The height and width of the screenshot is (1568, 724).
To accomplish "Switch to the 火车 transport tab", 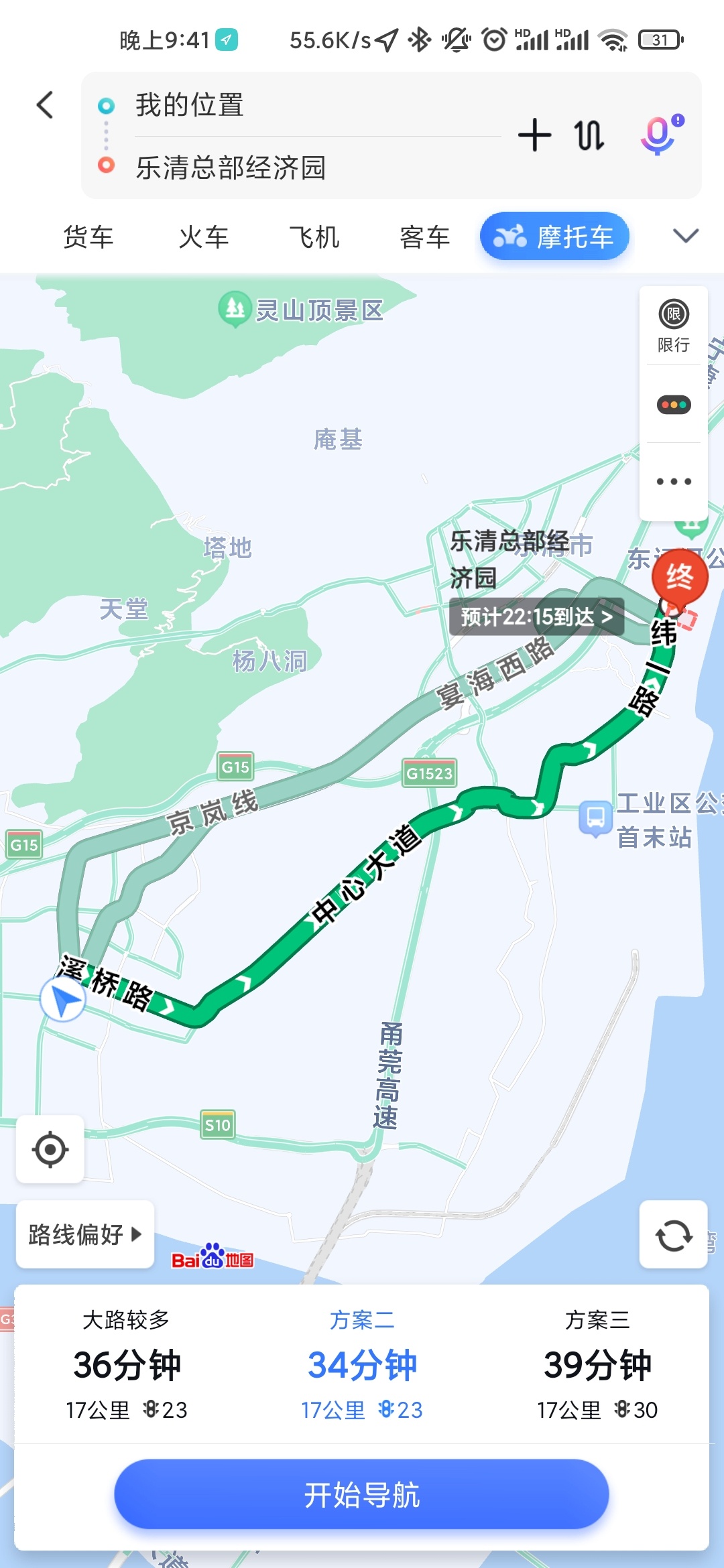I will point(204,237).
